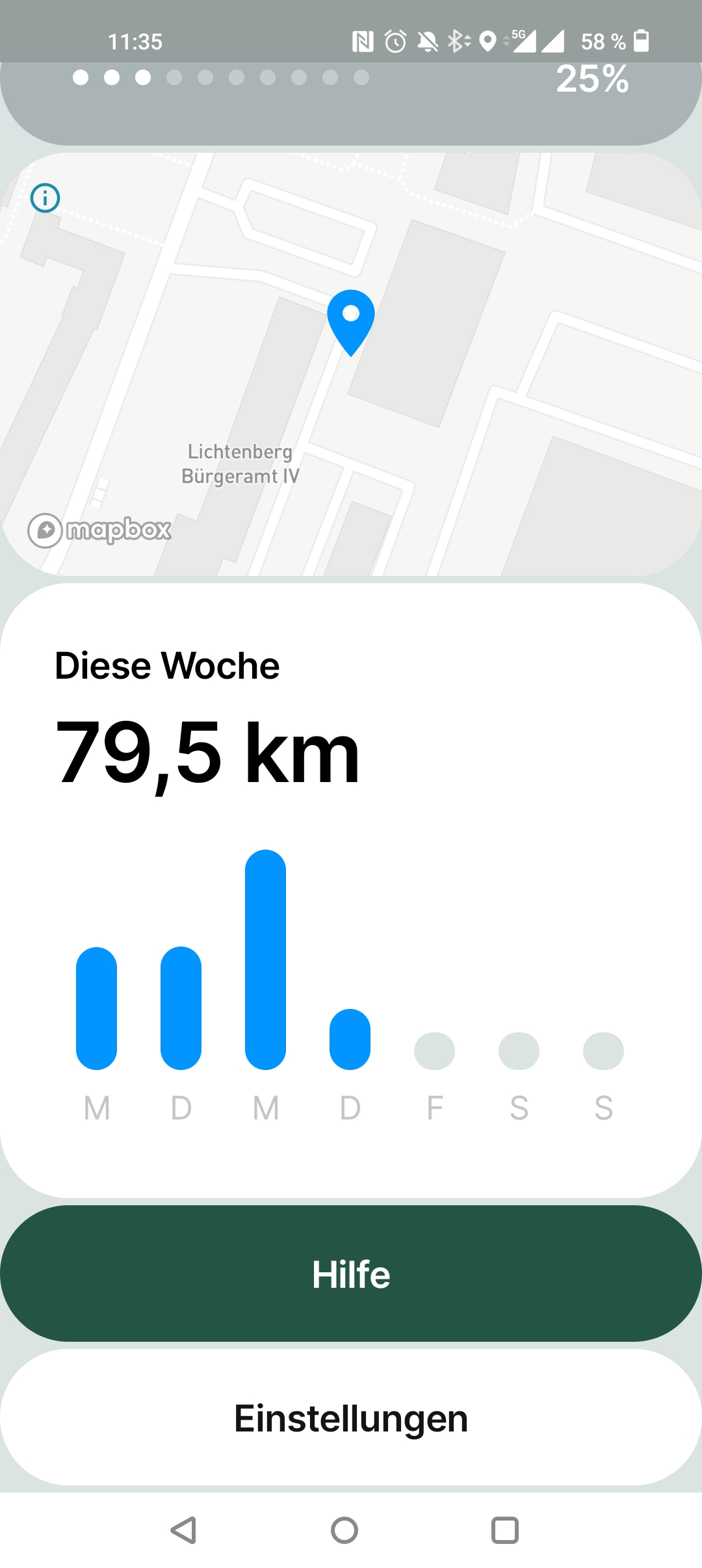Go to the home screen

click(x=344, y=1530)
